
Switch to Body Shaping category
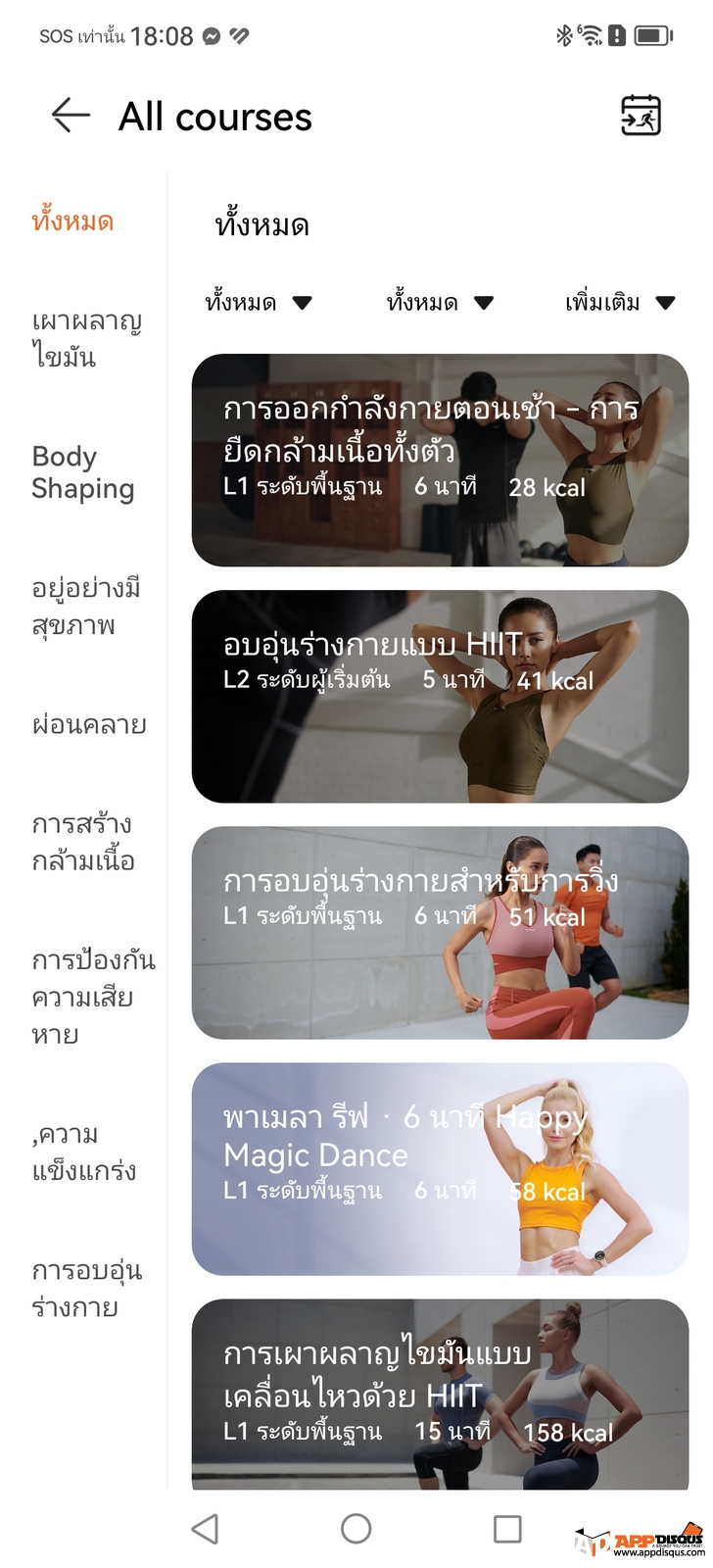click(x=83, y=472)
